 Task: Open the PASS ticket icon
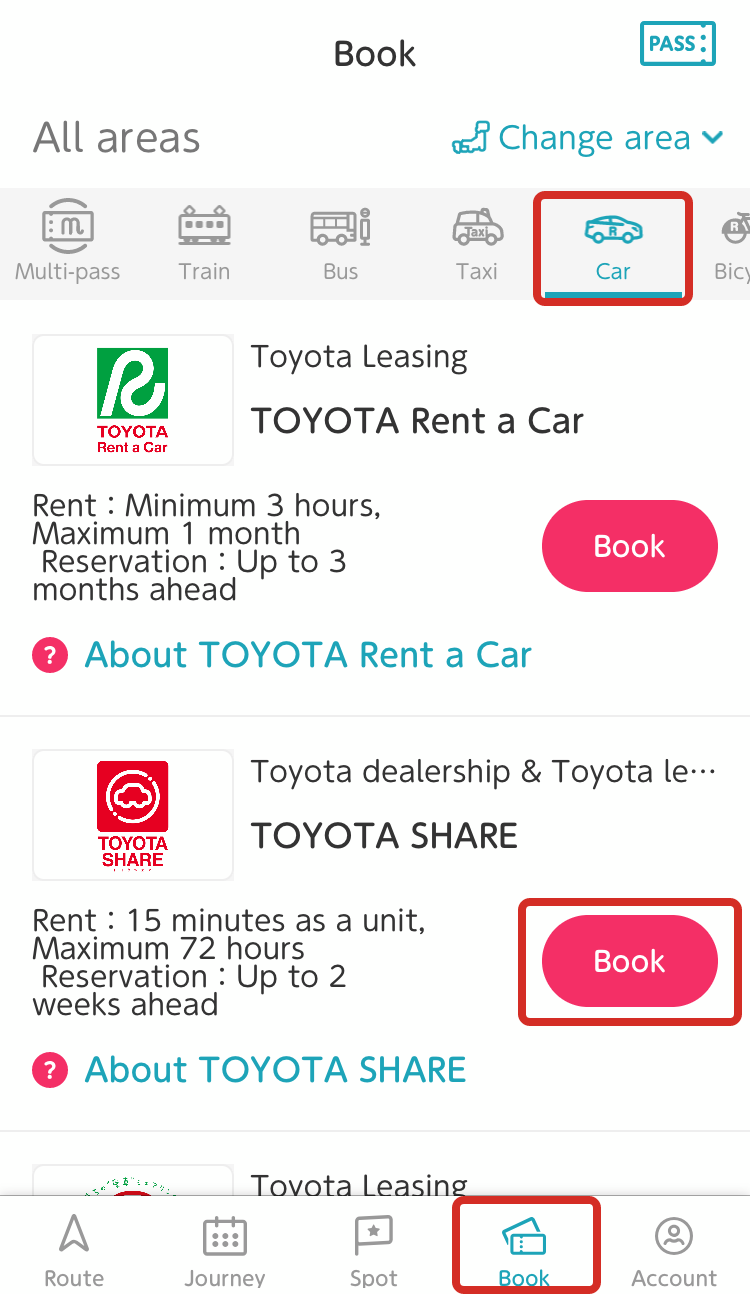click(678, 44)
